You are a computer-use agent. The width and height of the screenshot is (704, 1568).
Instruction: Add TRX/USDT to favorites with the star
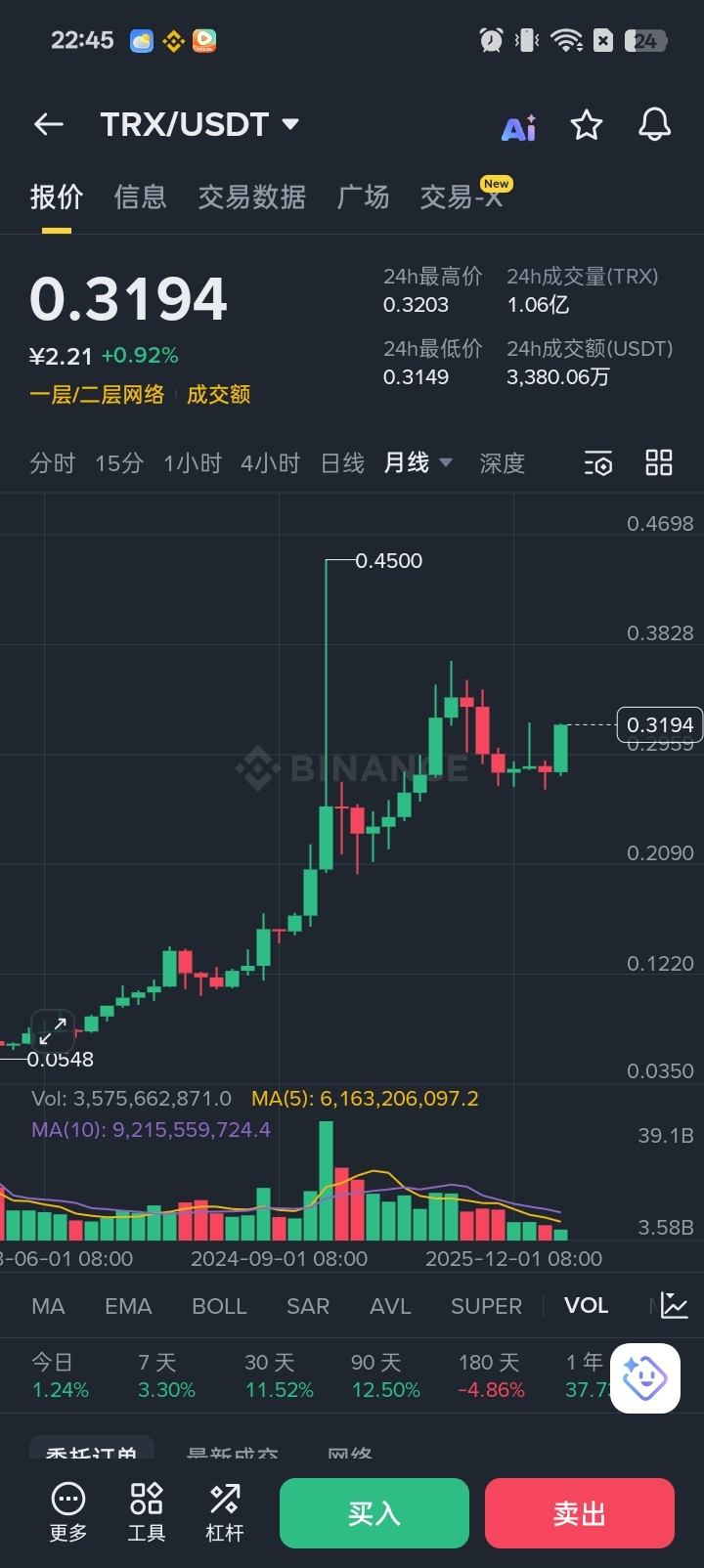(587, 125)
